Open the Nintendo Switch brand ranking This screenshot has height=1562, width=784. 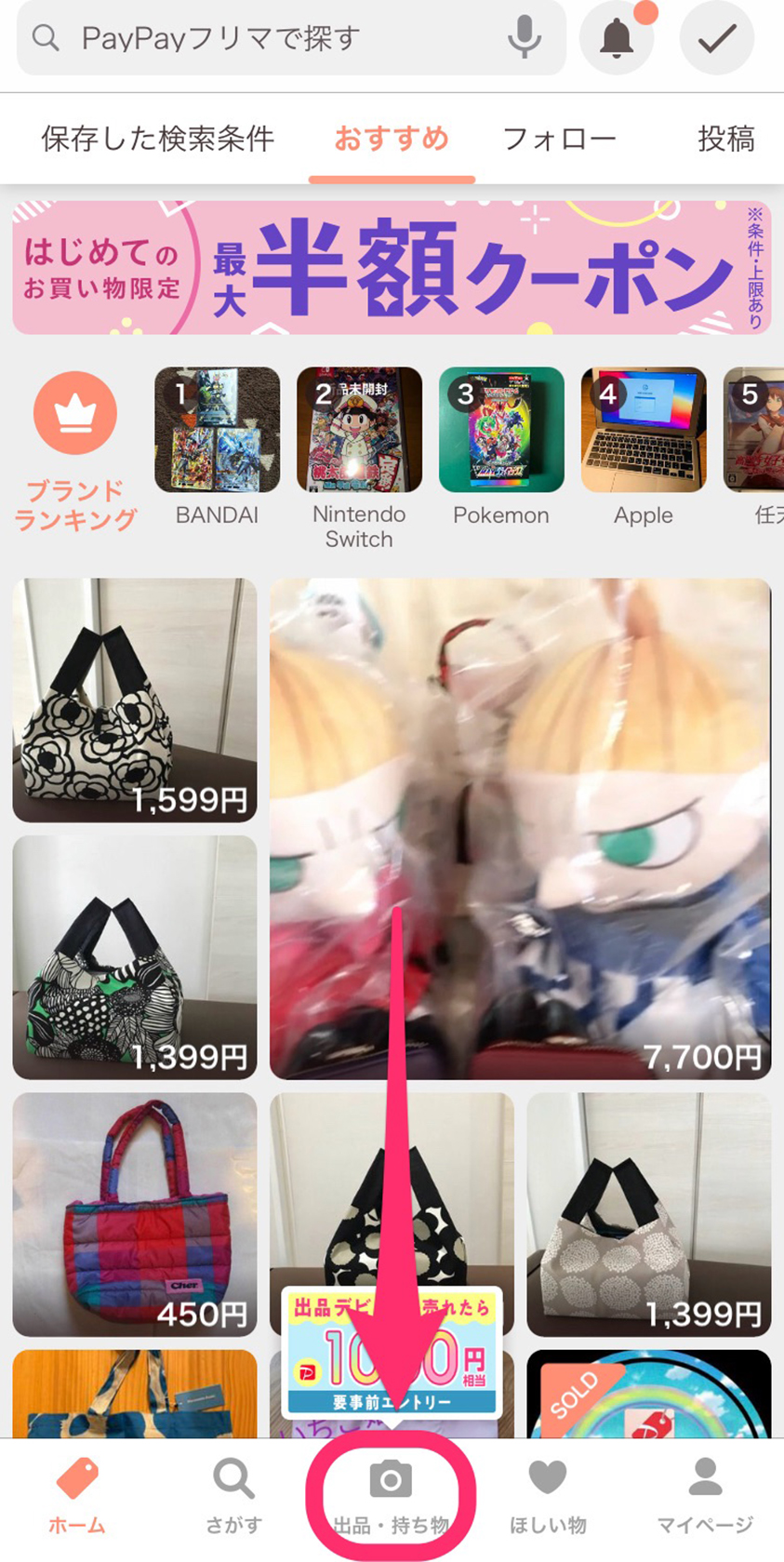(359, 430)
